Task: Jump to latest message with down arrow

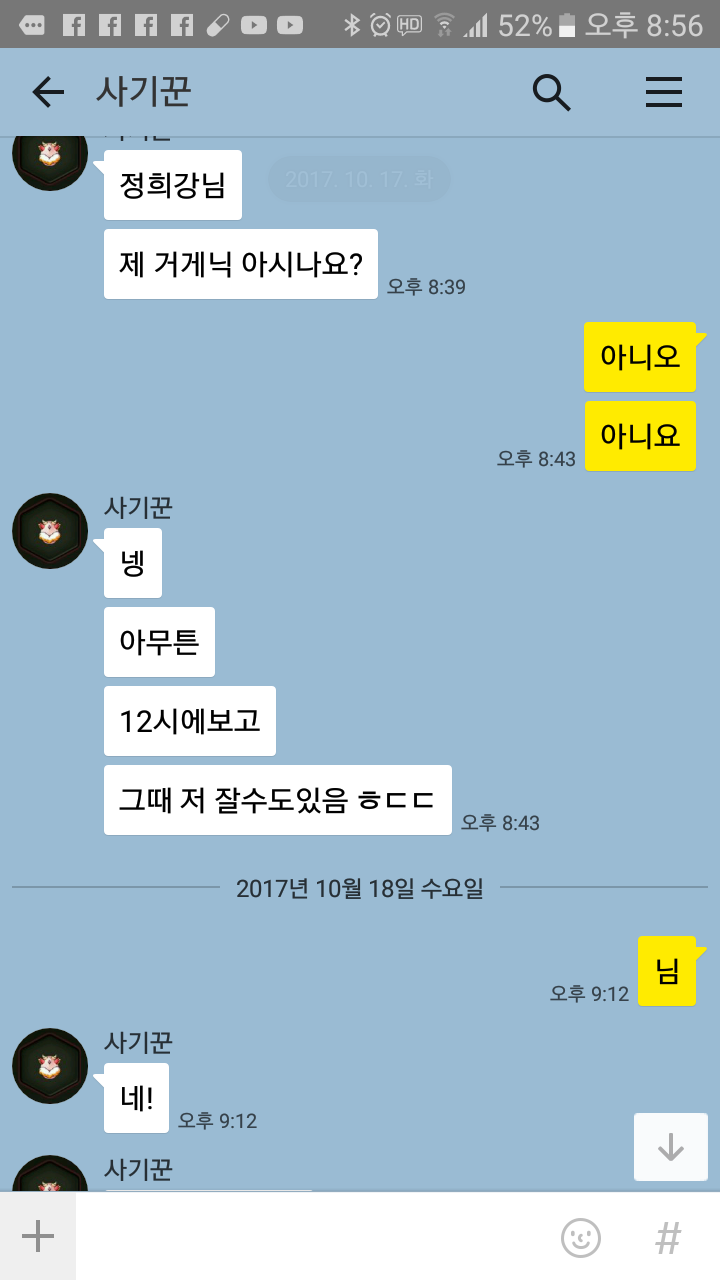Action: tap(670, 1148)
